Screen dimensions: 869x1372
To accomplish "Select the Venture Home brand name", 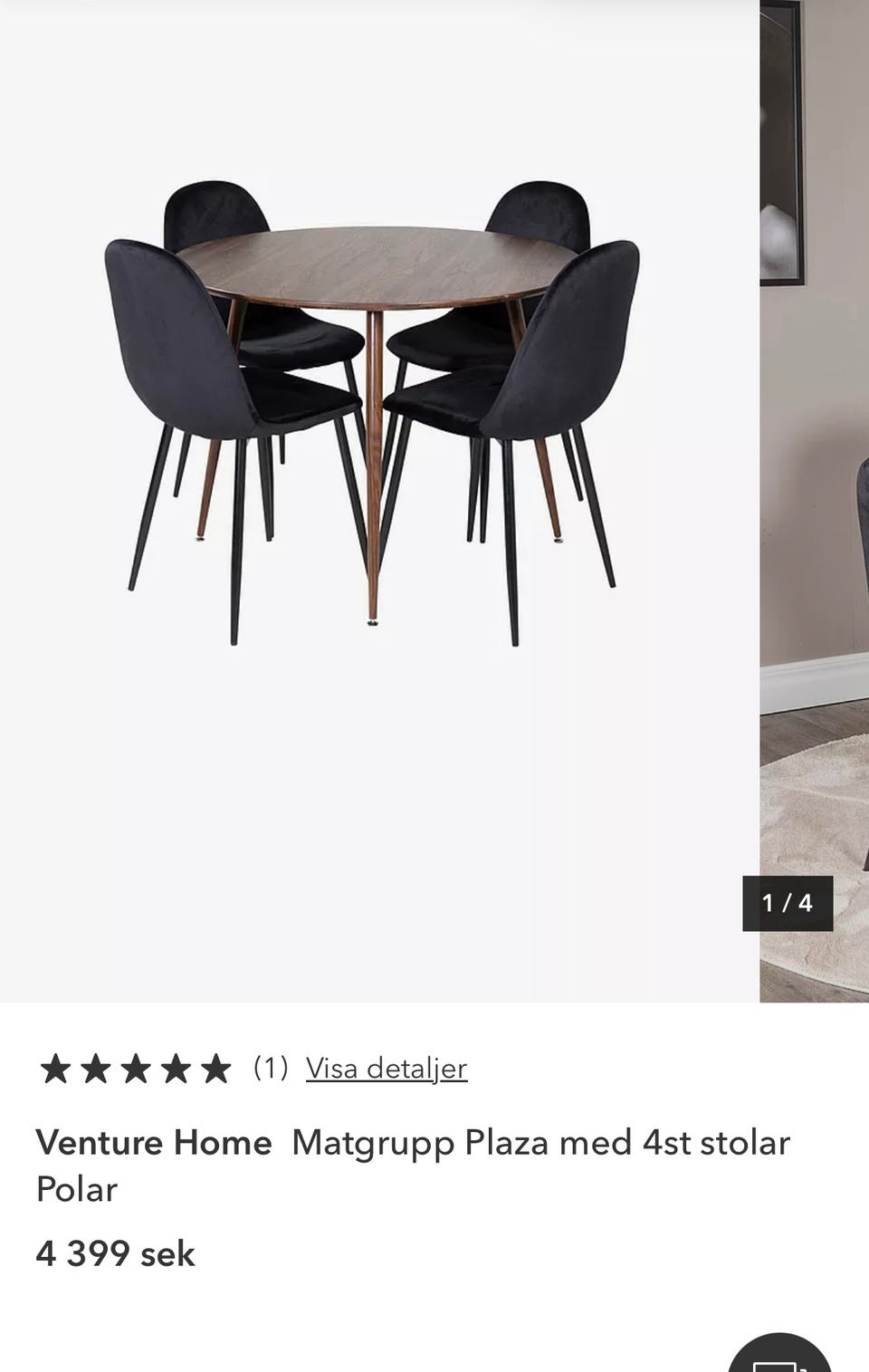I will coord(150,1143).
